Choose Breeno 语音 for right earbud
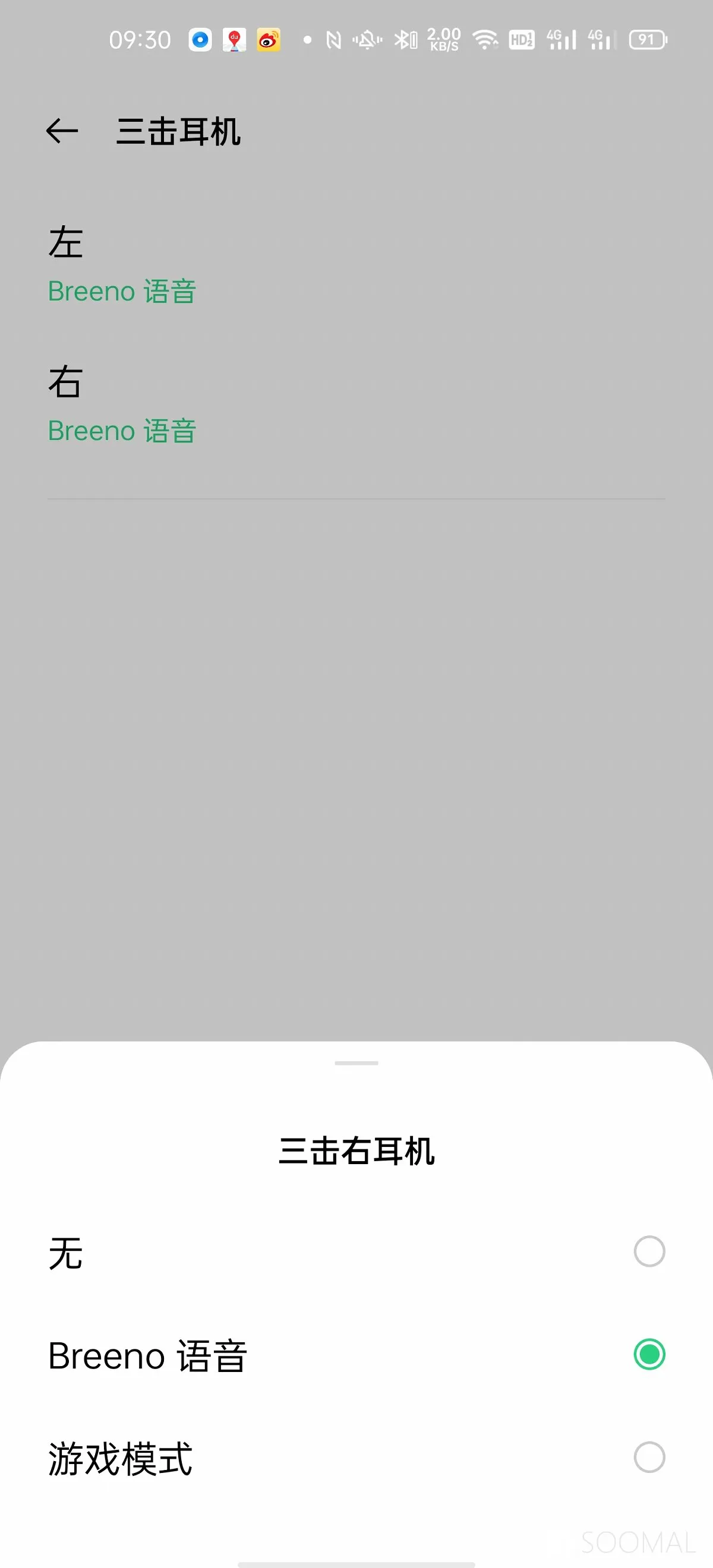713x1568 pixels. point(356,1355)
